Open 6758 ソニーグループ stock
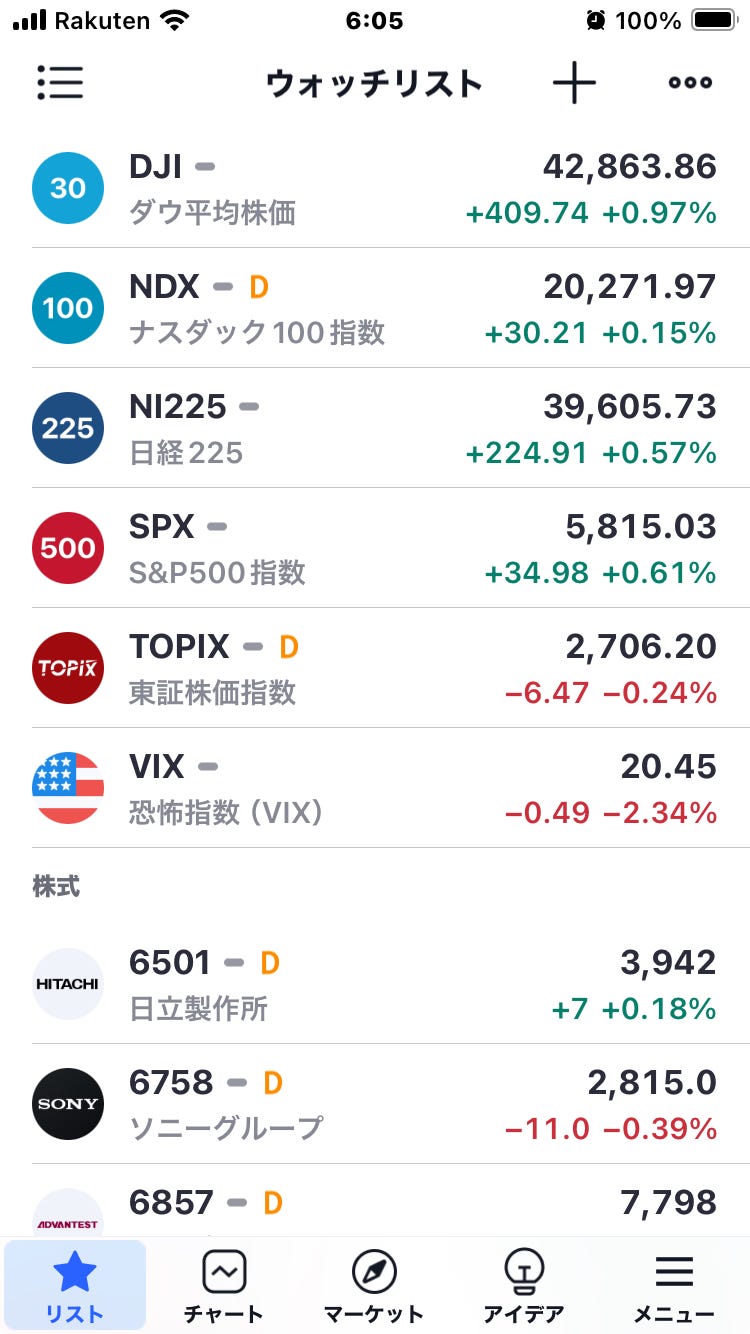The image size is (750, 1334). (375, 1104)
